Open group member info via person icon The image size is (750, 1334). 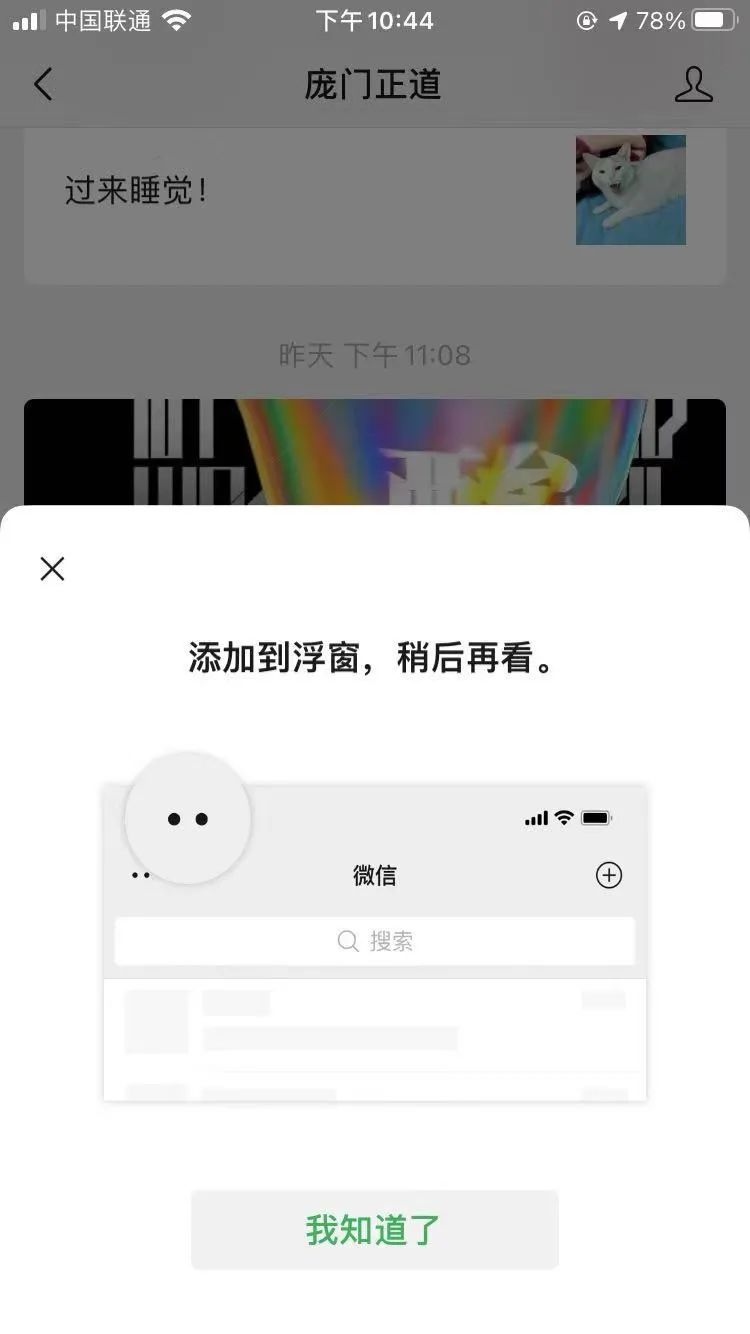click(694, 85)
